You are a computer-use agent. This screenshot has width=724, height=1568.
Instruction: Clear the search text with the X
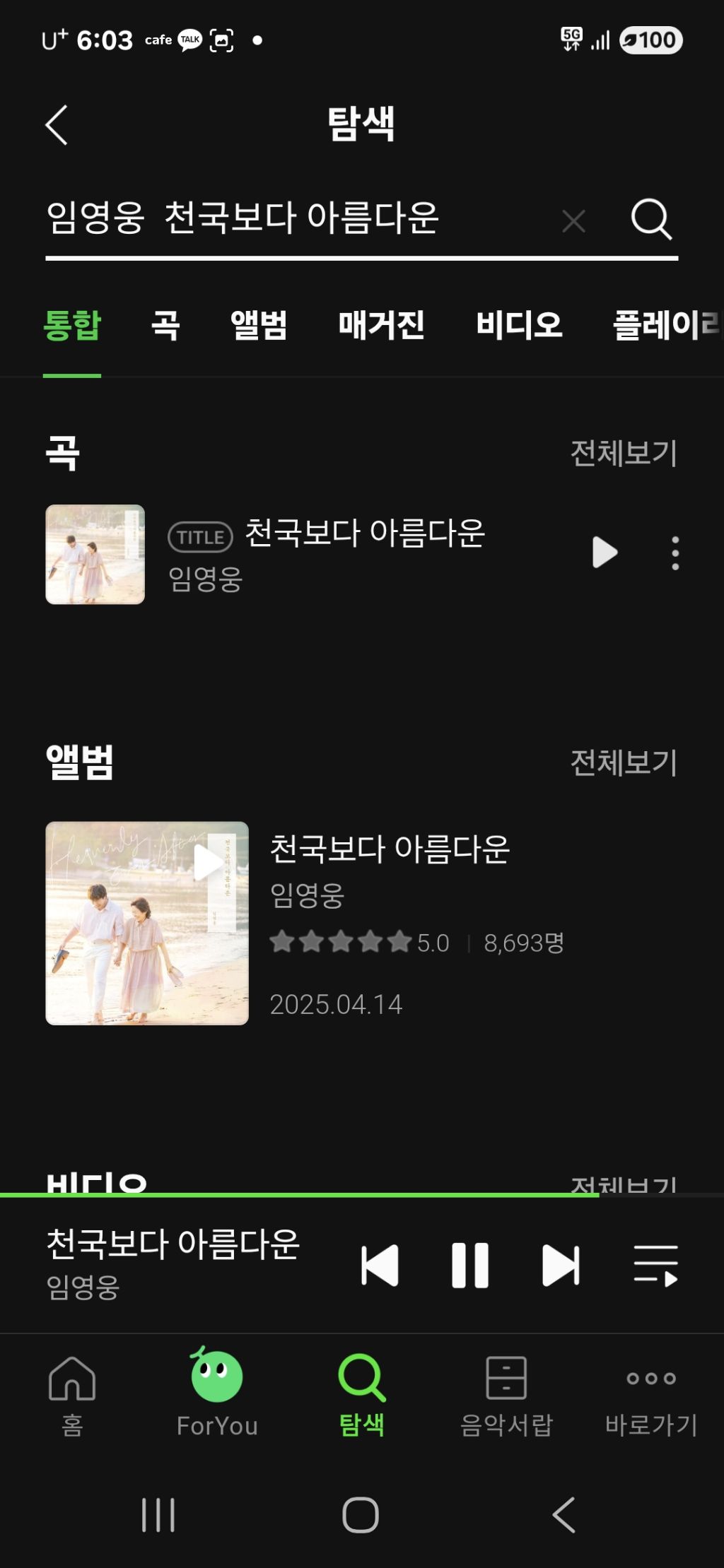pyautogui.click(x=573, y=220)
